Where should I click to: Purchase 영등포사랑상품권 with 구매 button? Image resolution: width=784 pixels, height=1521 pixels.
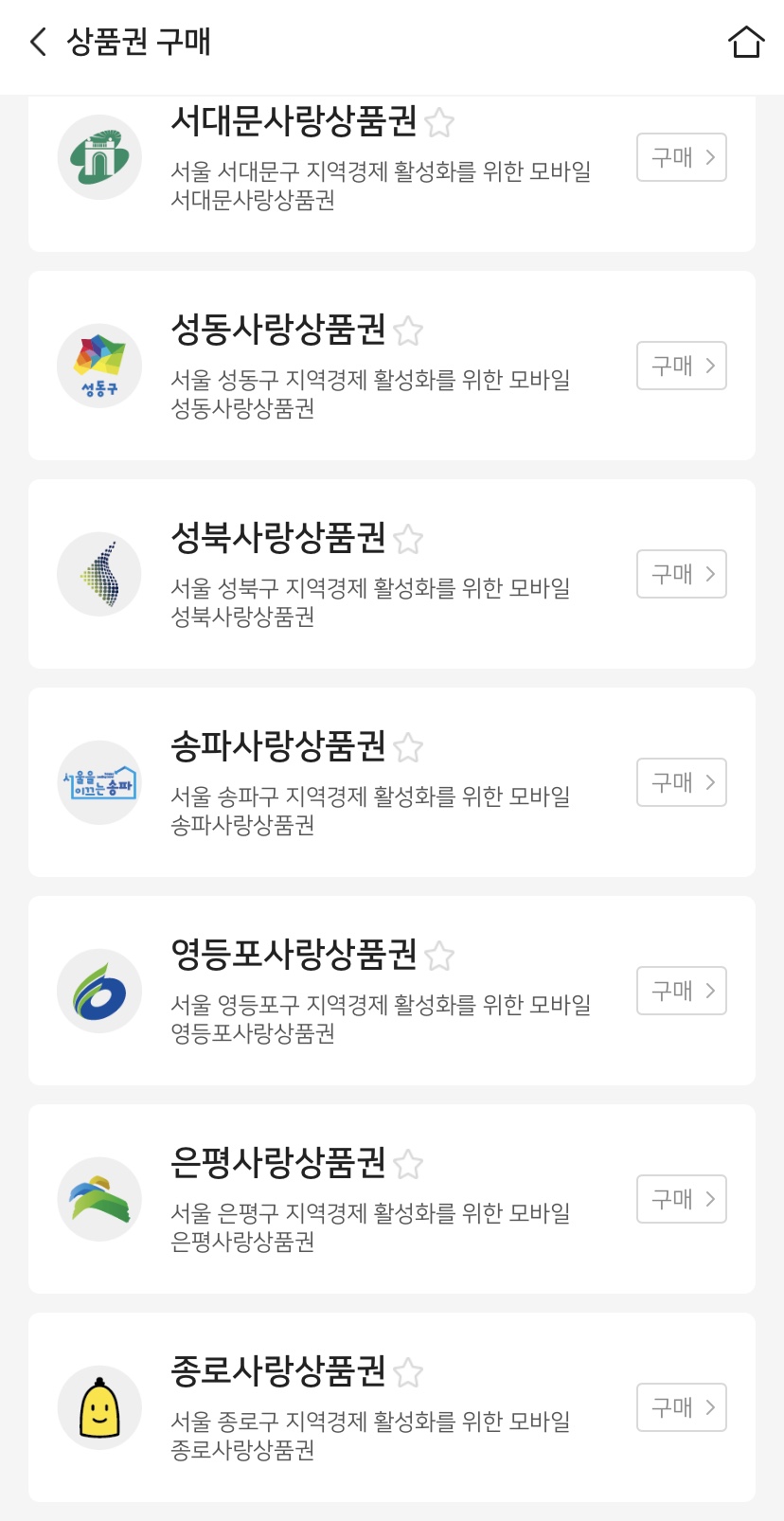pyautogui.click(x=682, y=991)
